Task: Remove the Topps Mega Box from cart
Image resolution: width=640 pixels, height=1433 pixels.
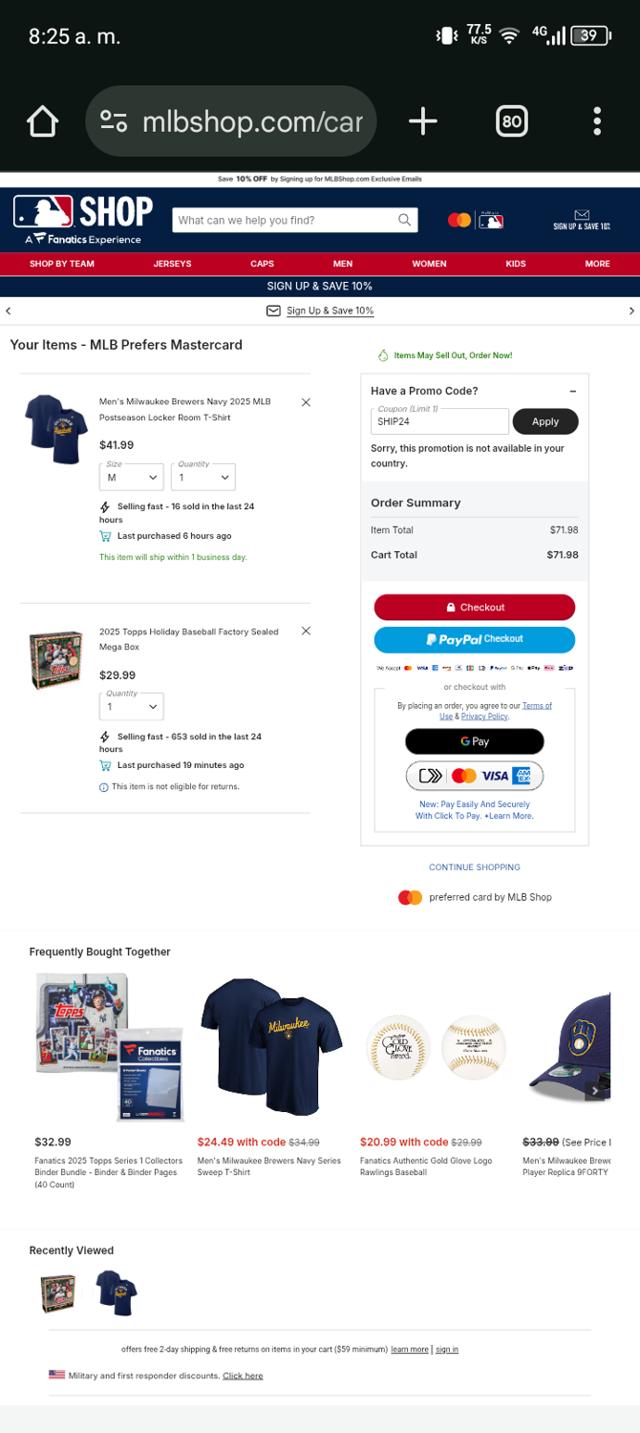Action: pos(306,631)
